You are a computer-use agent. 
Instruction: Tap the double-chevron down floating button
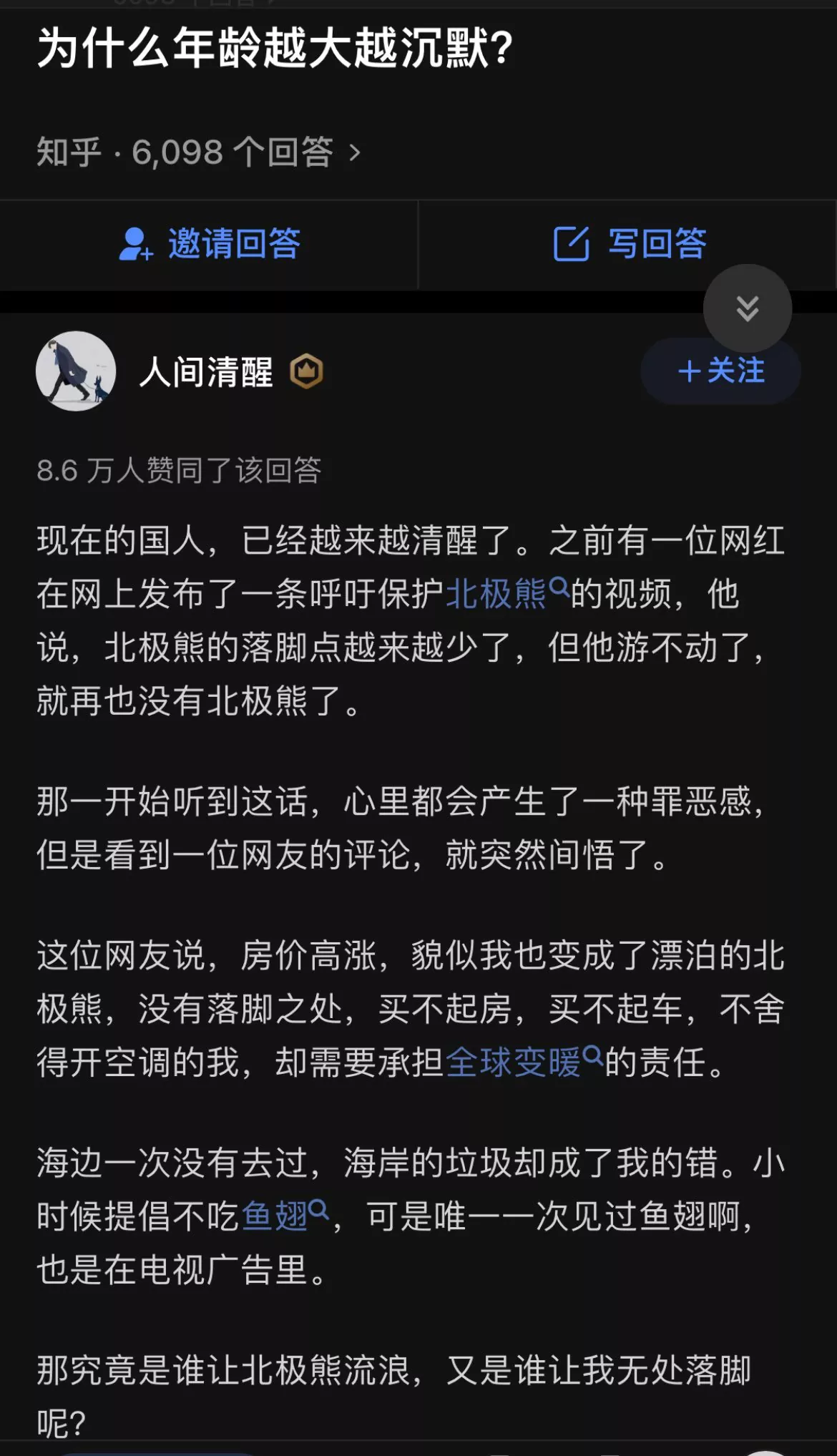[747, 308]
